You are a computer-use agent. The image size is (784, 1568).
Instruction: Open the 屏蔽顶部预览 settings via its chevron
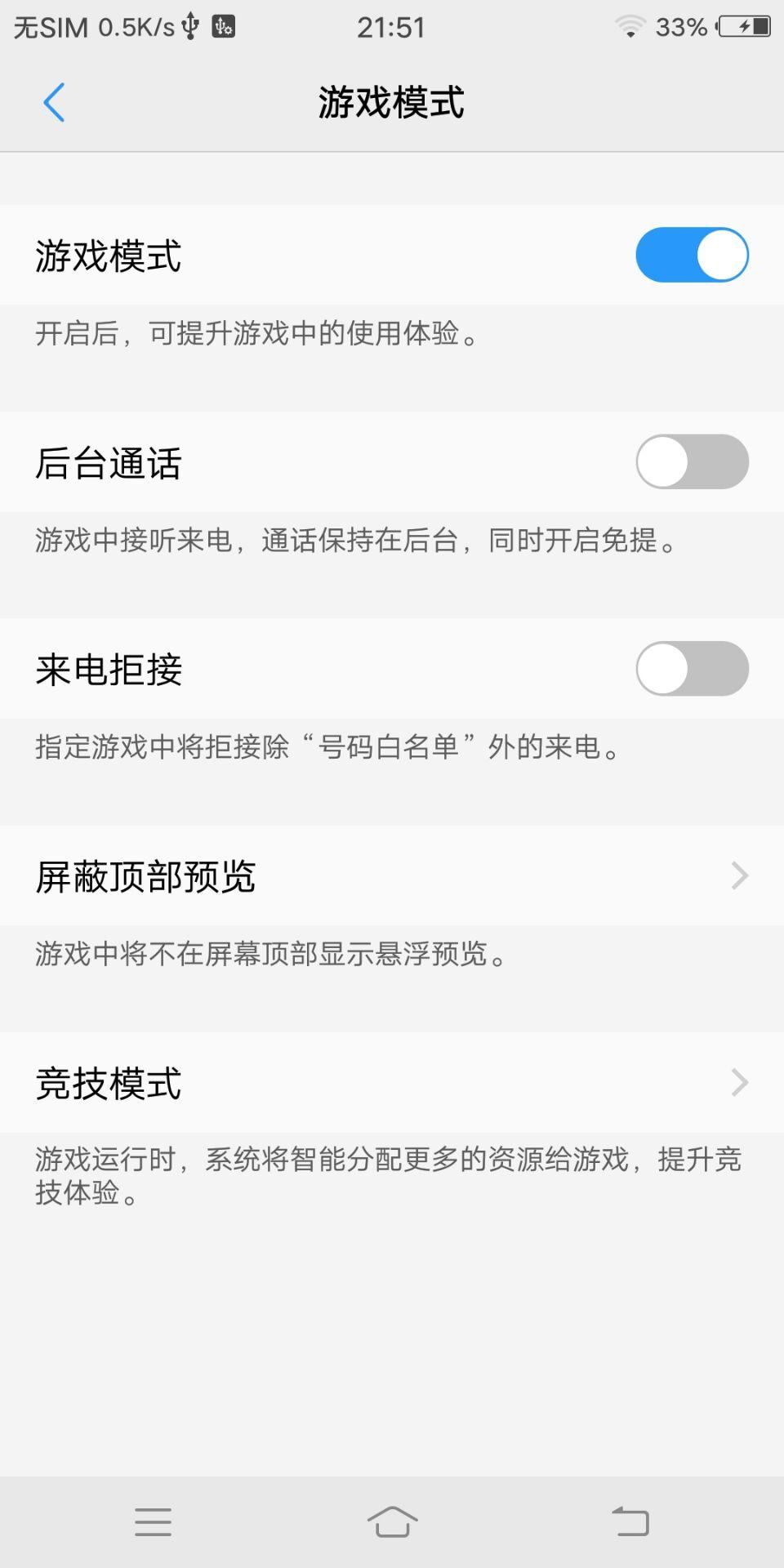pos(739,875)
